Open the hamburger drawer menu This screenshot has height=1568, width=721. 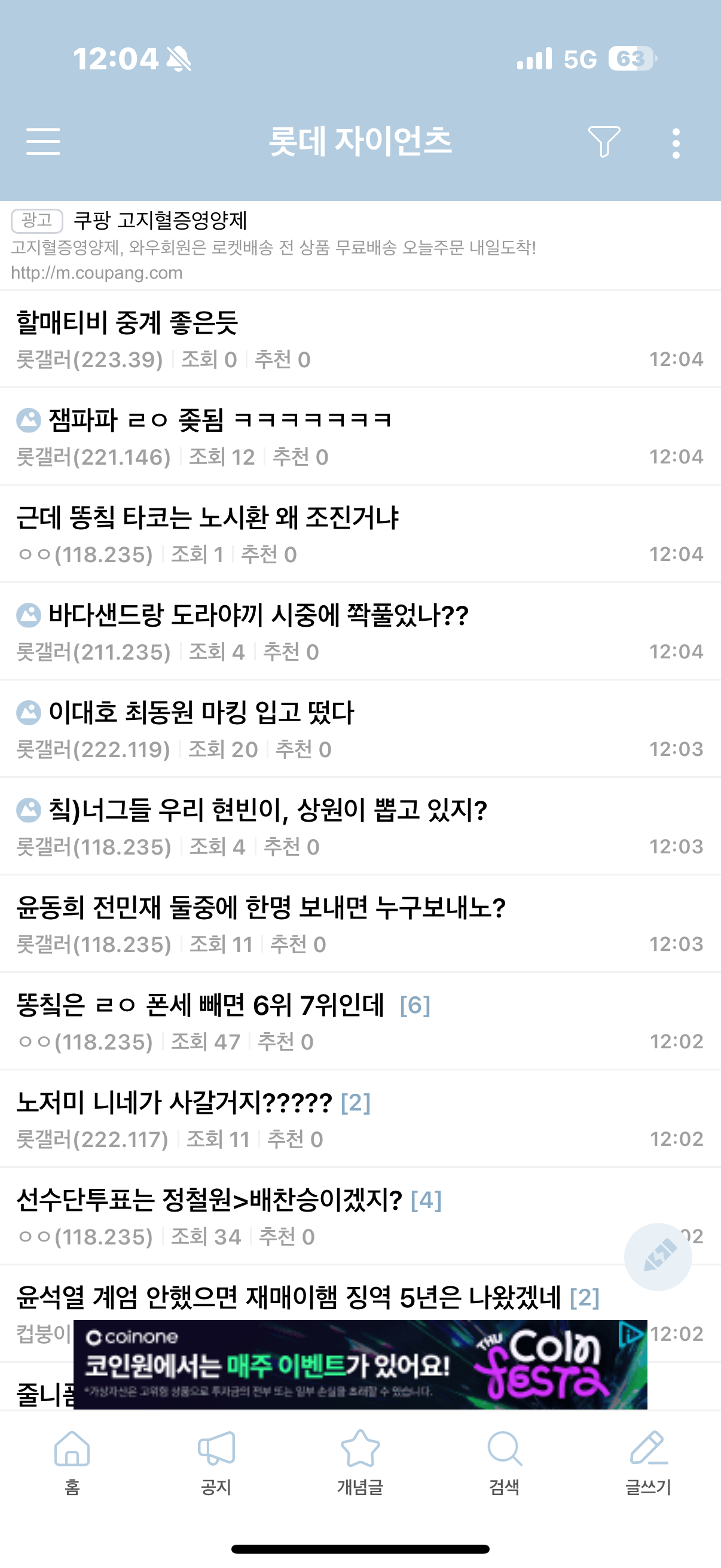click(43, 142)
